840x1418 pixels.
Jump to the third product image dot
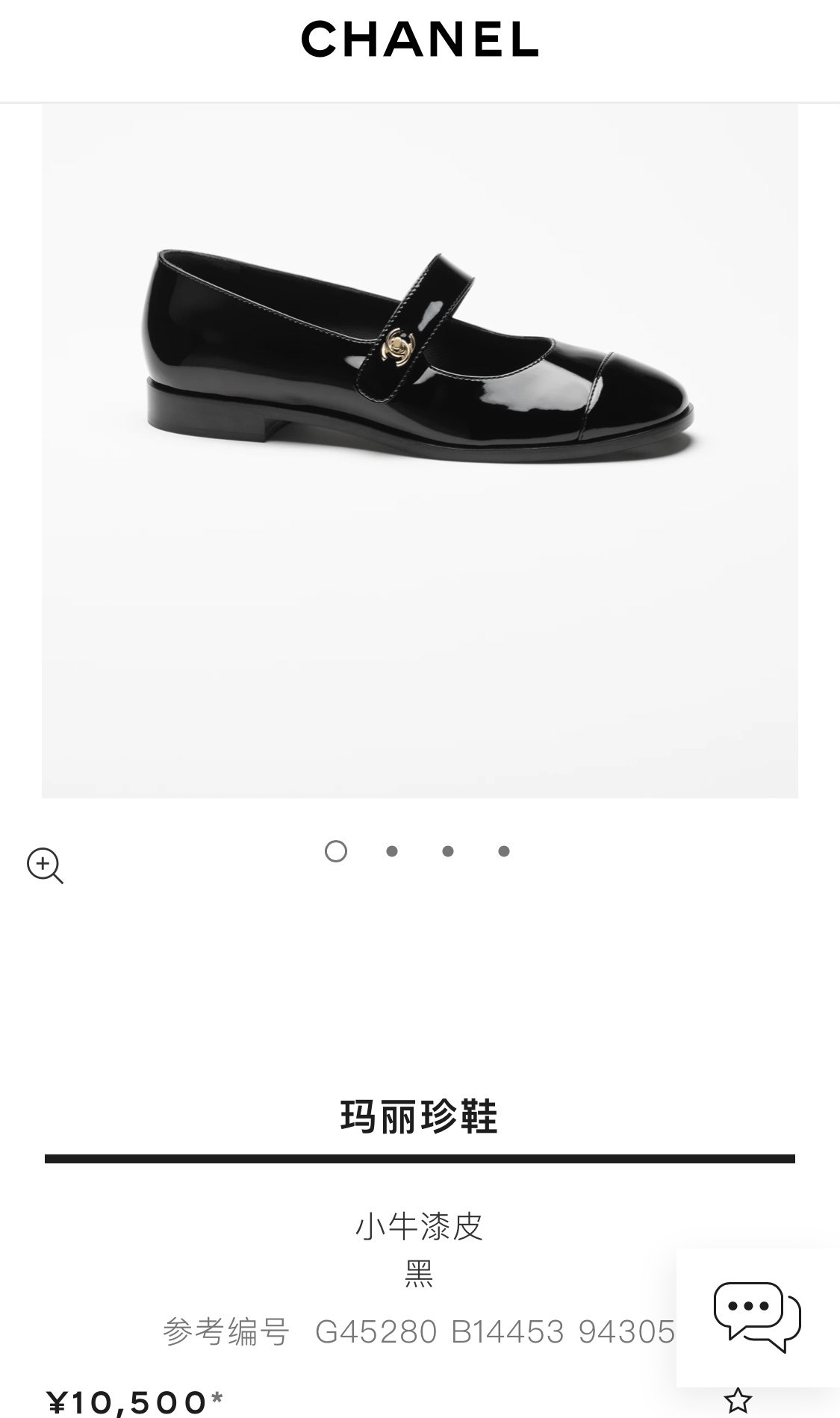click(x=448, y=851)
